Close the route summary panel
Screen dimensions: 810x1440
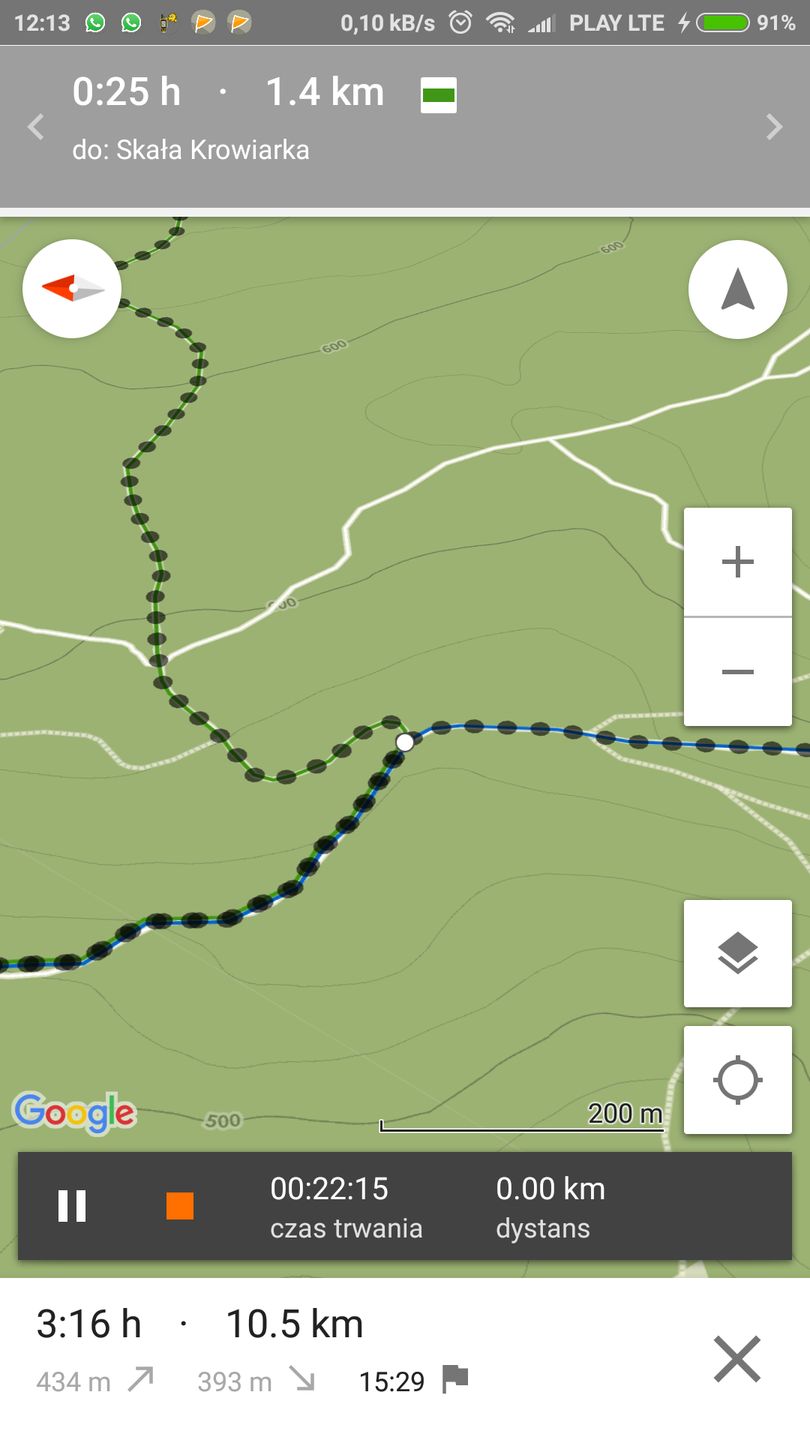[737, 1359]
